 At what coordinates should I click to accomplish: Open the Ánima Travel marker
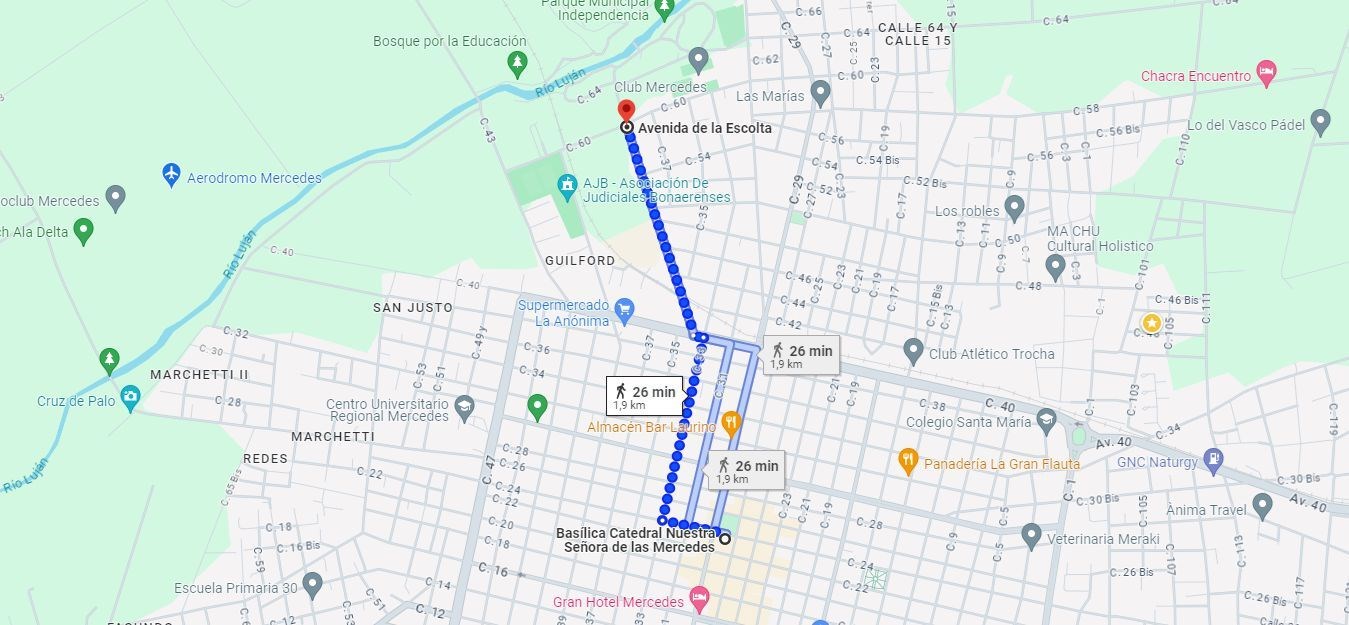point(1262,505)
